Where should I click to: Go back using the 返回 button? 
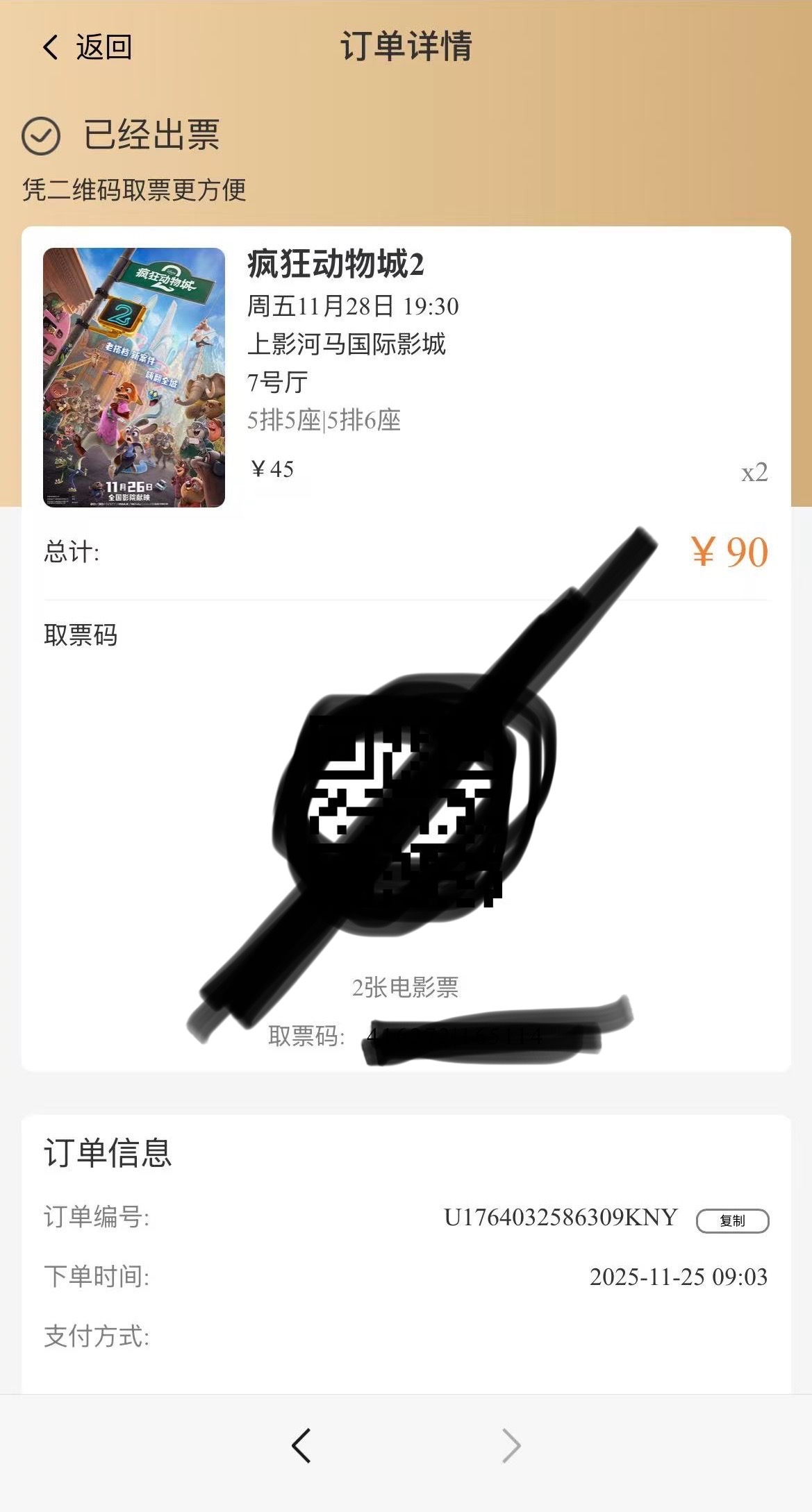click(x=88, y=47)
